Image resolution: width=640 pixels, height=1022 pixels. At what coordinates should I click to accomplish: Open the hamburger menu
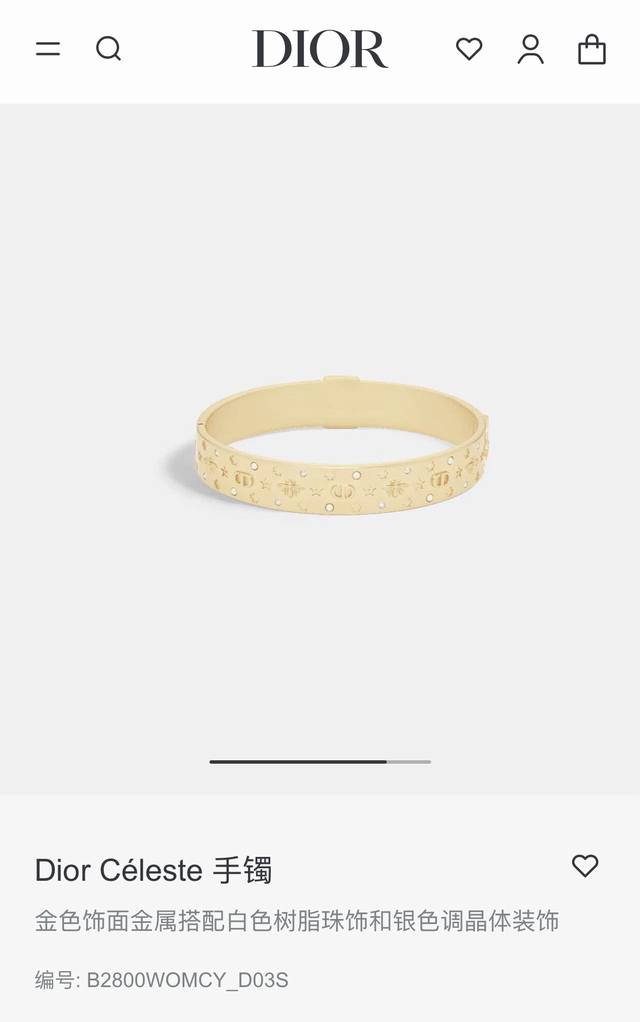[x=48, y=49]
